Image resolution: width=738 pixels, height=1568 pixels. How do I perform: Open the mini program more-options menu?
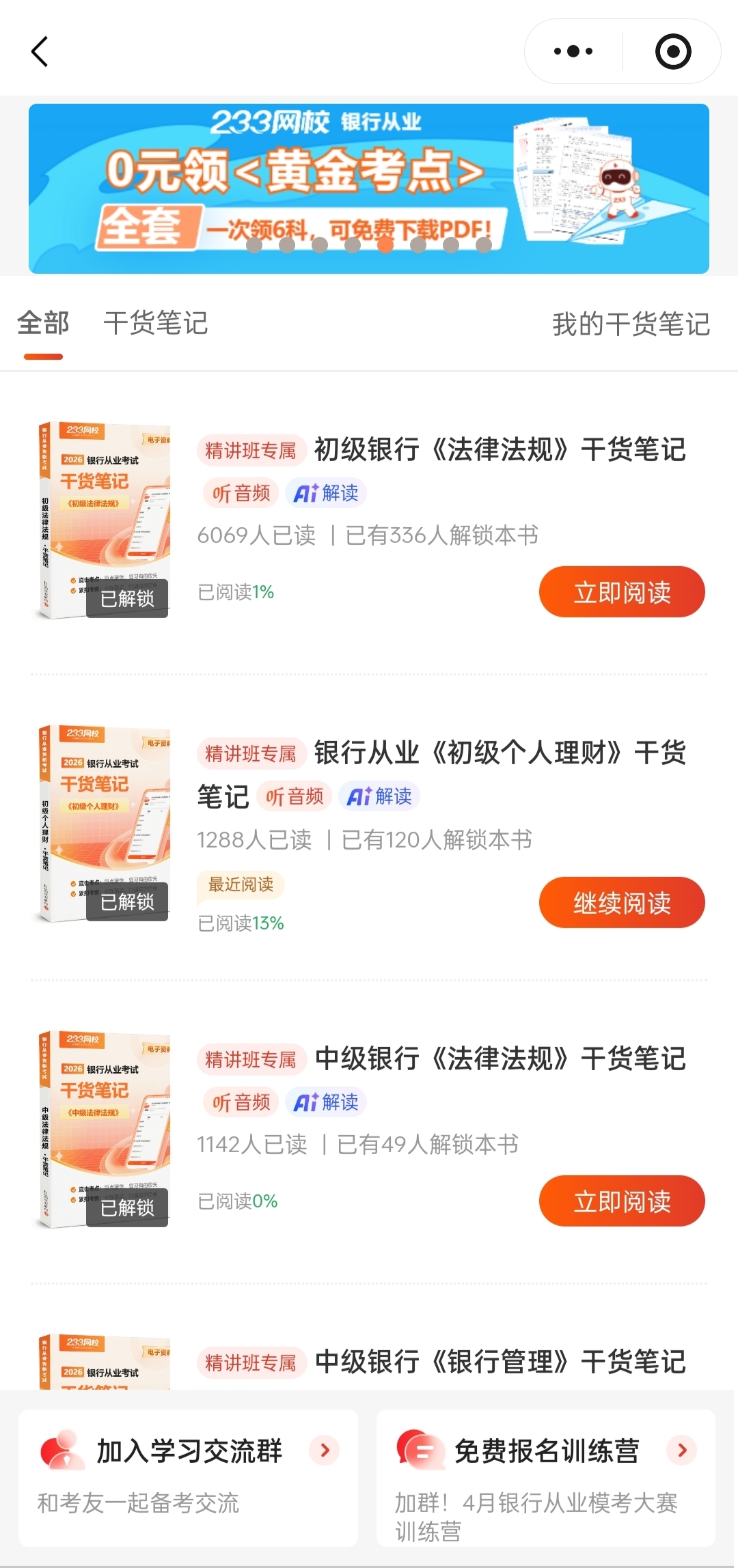[x=573, y=52]
